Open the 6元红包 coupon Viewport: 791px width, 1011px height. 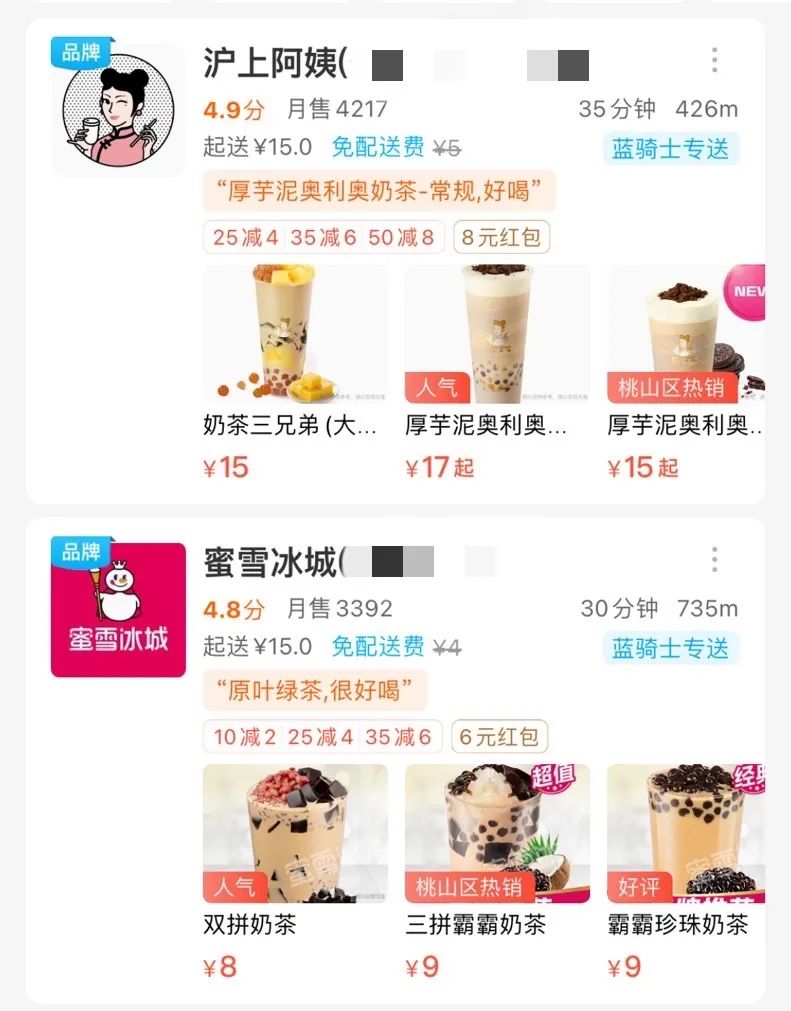click(x=498, y=737)
